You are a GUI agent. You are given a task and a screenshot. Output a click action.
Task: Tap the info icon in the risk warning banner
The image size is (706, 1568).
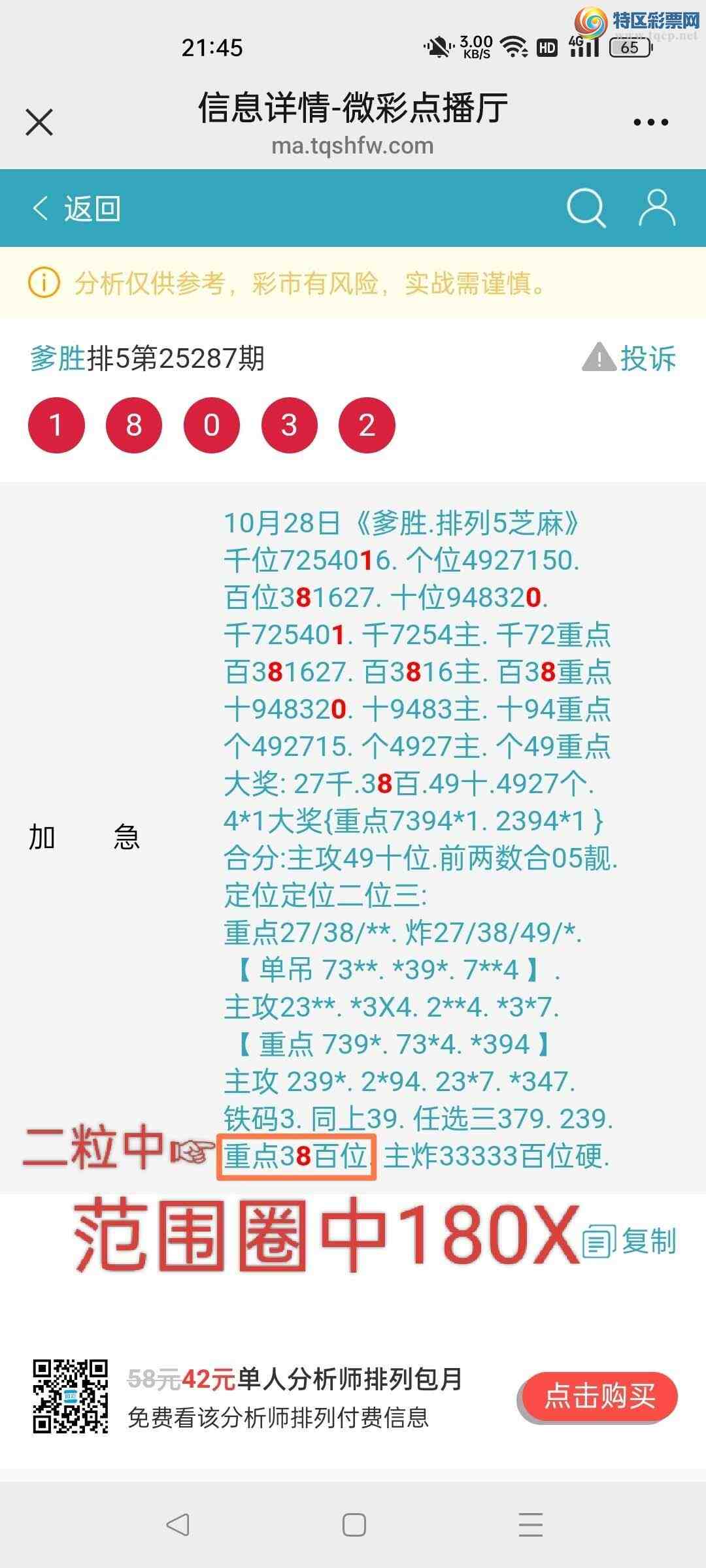pyautogui.click(x=43, y=284)
